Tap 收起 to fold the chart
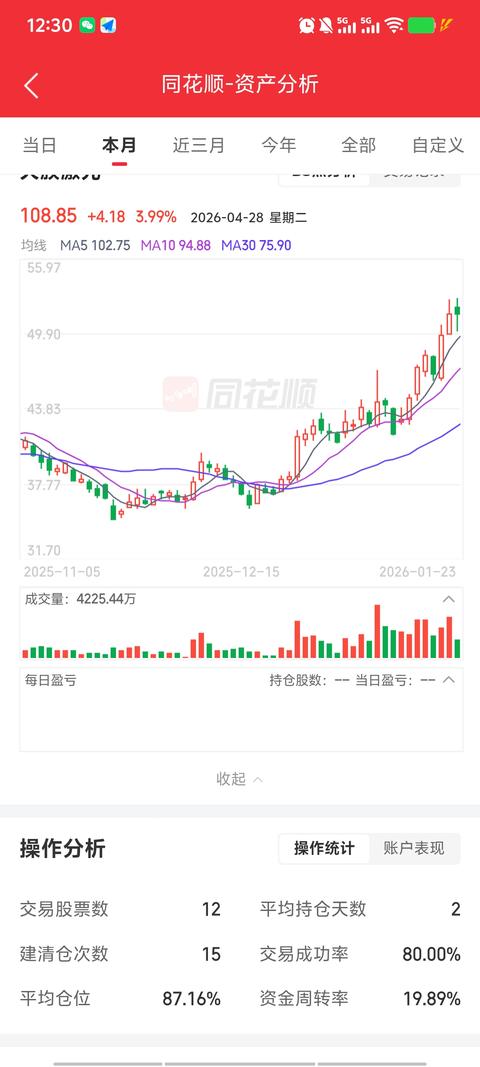 coord(240,779)
